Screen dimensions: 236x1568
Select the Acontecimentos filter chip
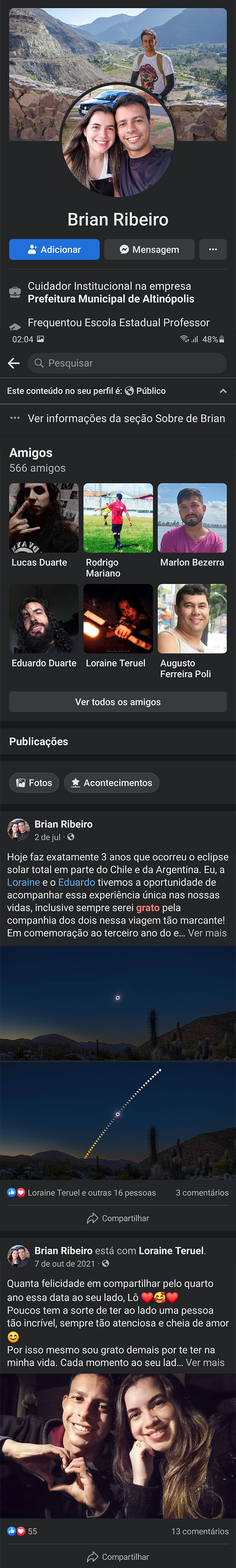[111, 783]
